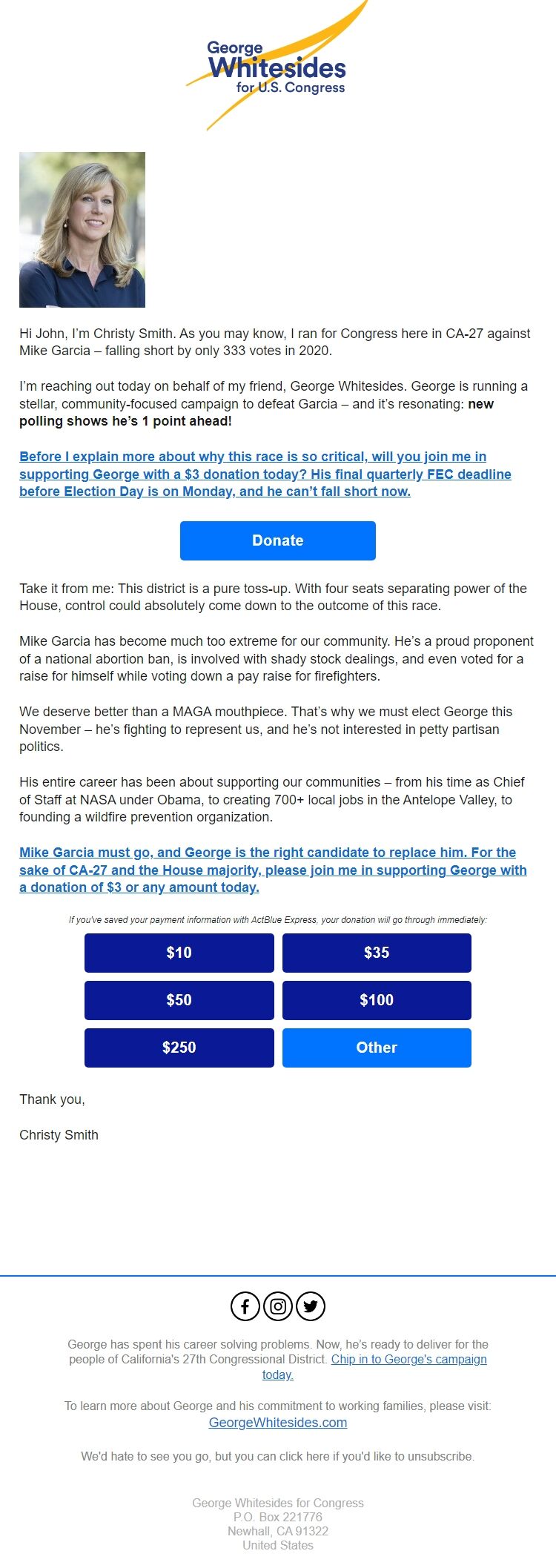
Task: Visit GeorgeWhitesides.com from the footer
Action: pyautogui.click(x=277, y=1422)
